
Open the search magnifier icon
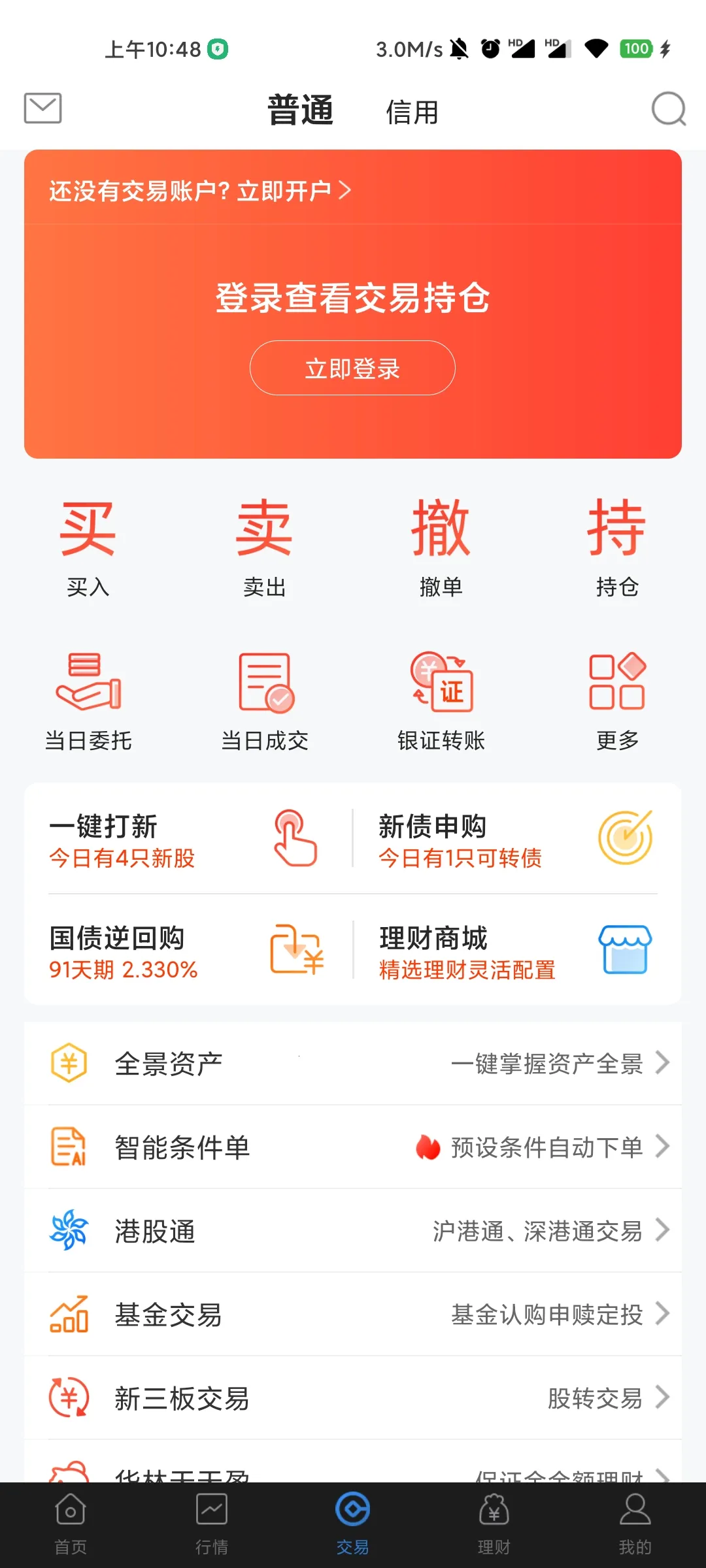(668, 109)
